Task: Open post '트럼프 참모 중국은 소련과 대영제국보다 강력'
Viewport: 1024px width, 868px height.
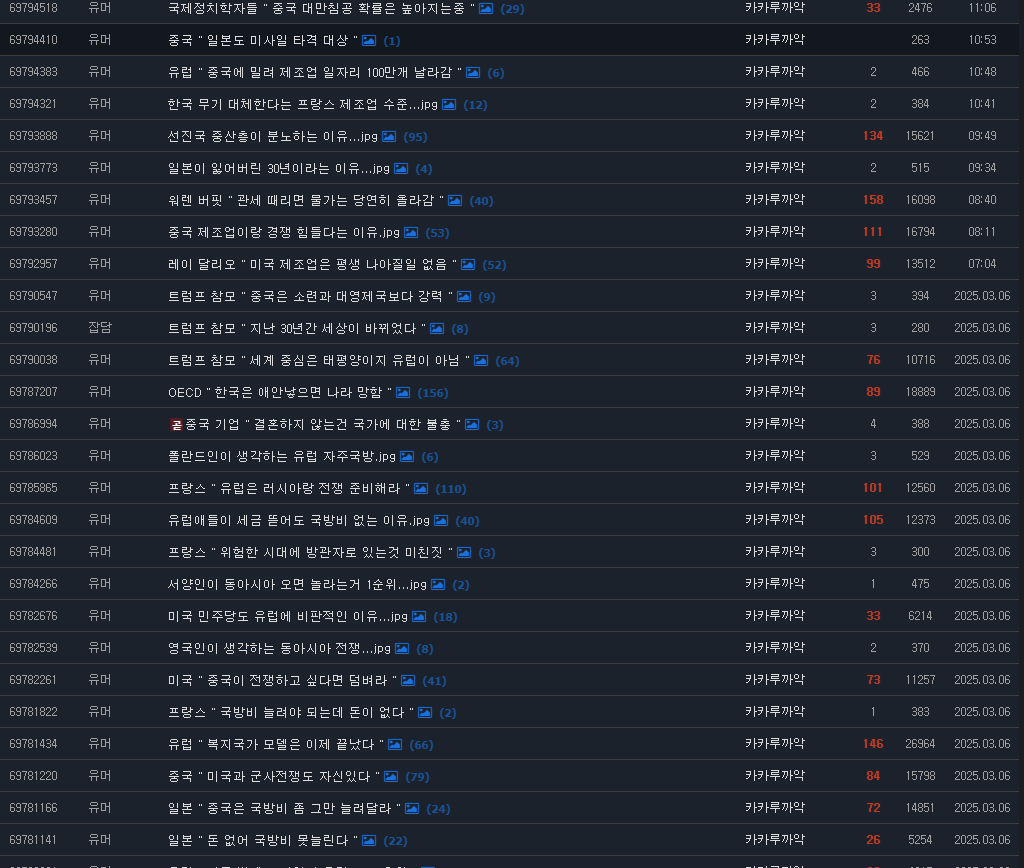Action: point(308,296)
